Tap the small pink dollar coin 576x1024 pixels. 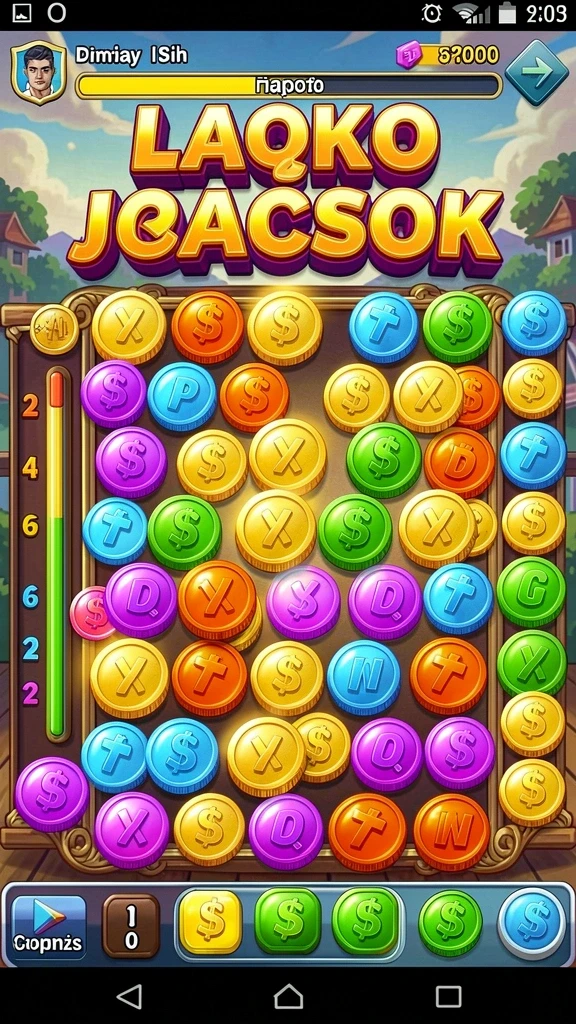(x=91, y=613)
